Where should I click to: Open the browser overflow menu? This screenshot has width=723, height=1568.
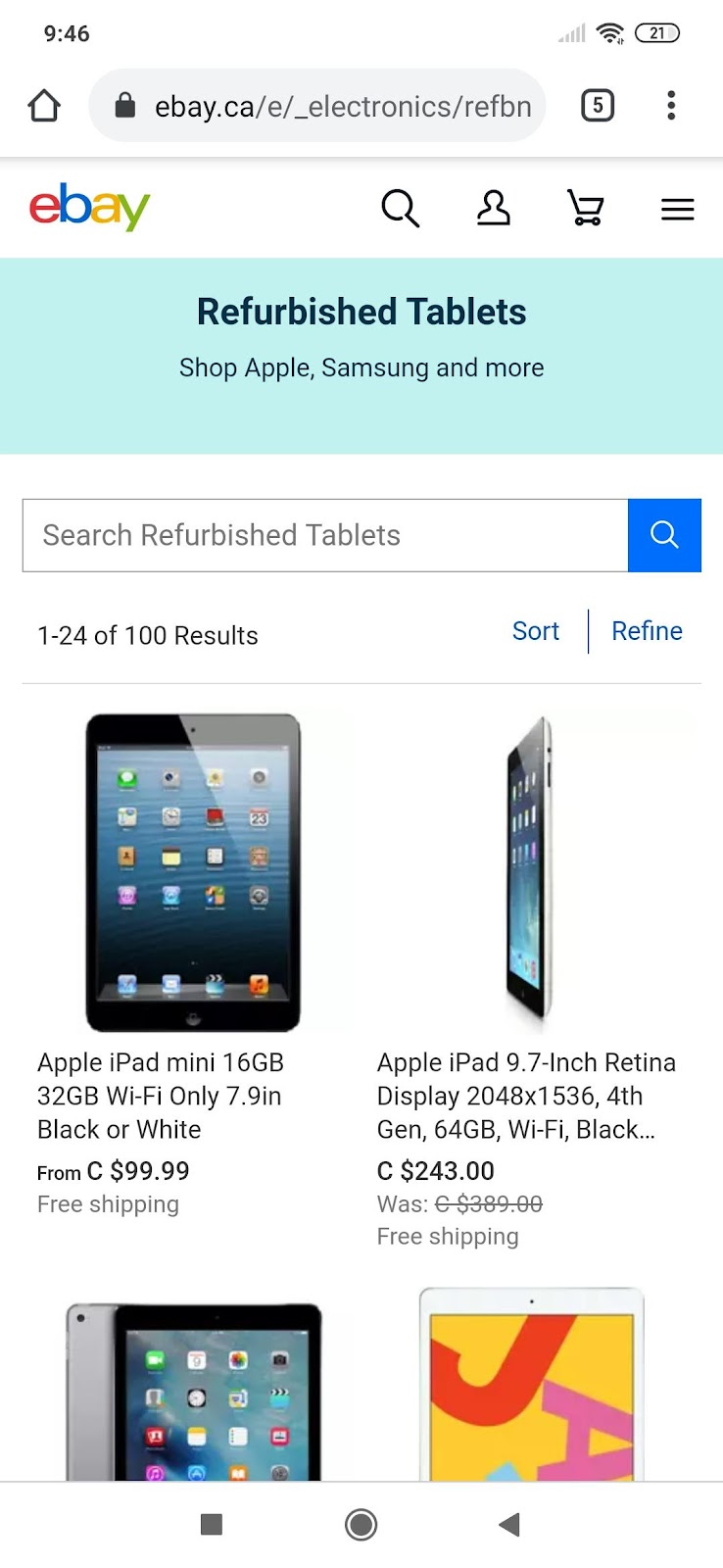click(x=671, y=106)
